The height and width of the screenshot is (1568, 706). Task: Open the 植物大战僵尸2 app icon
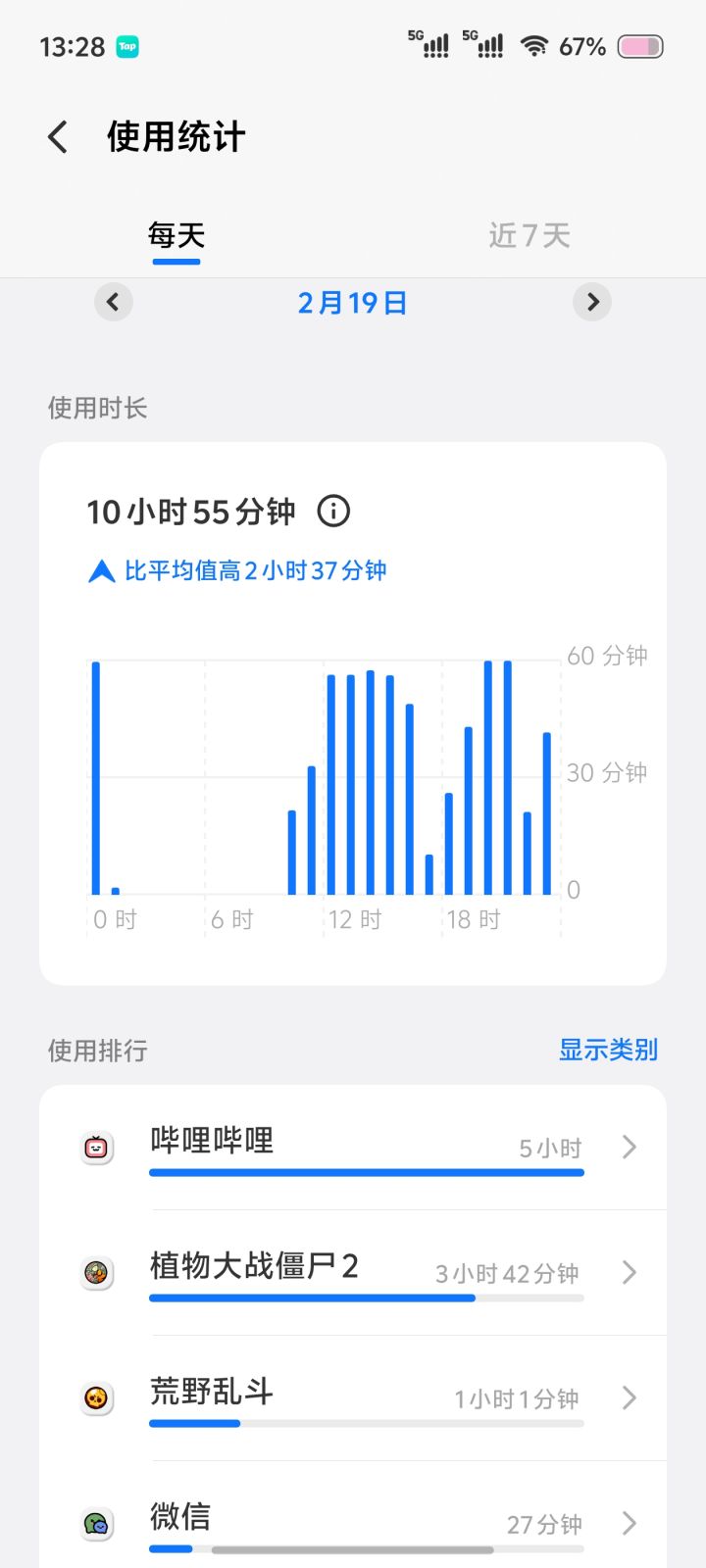point(95,1269)
